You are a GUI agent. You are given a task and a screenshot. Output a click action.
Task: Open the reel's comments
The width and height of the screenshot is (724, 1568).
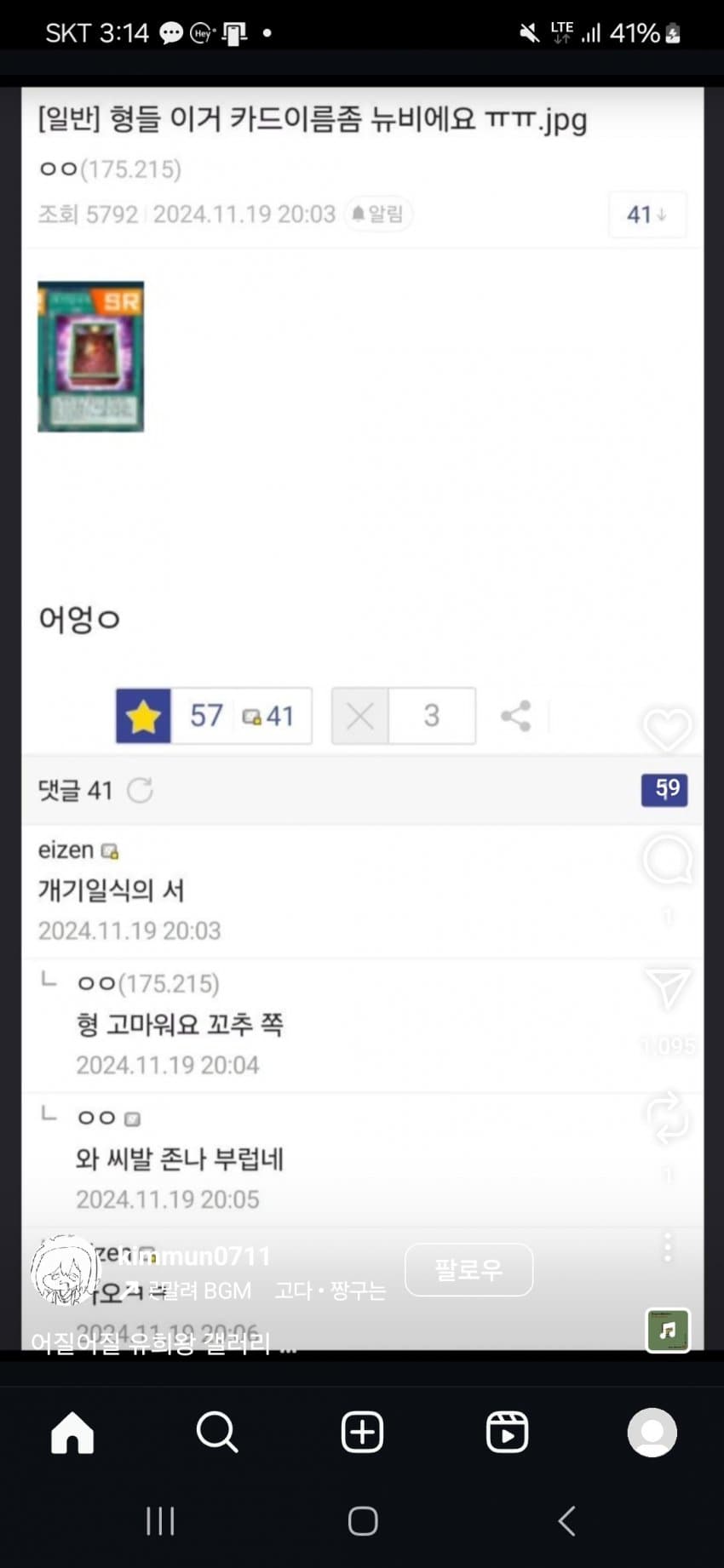point(667,860)
